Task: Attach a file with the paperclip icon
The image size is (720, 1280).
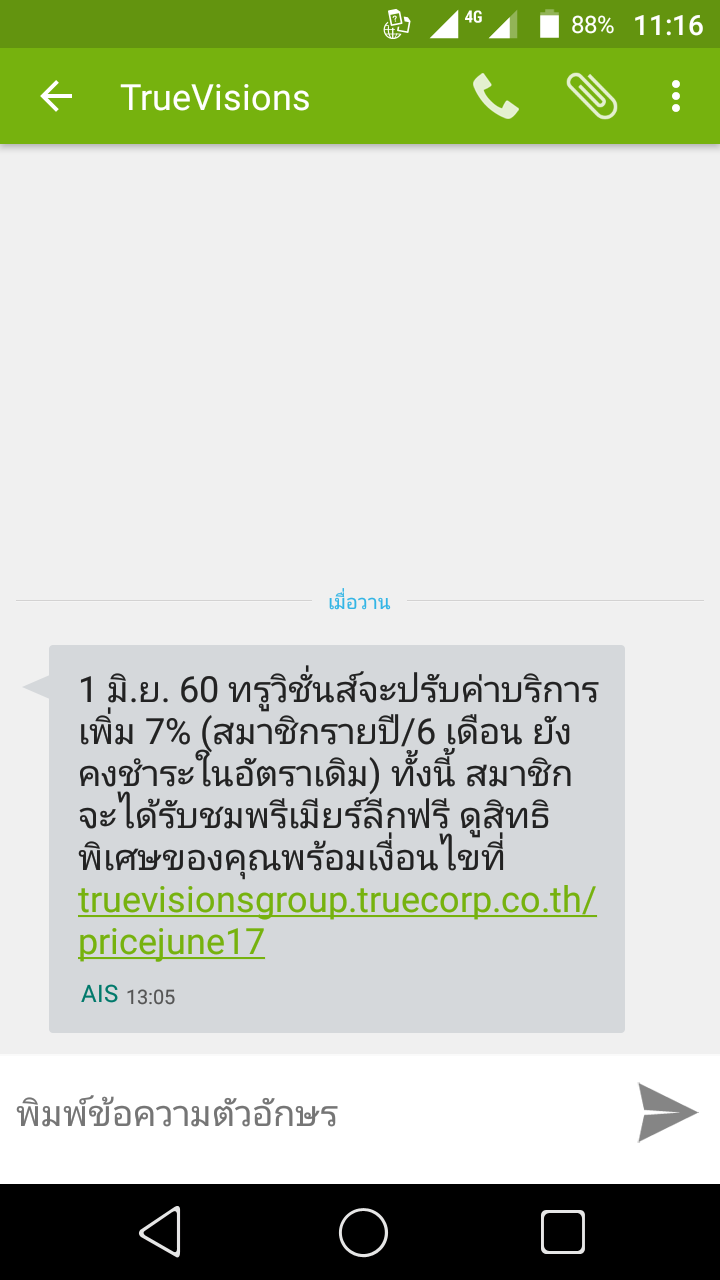Action: pyautogui.click(x=592, y=97)
